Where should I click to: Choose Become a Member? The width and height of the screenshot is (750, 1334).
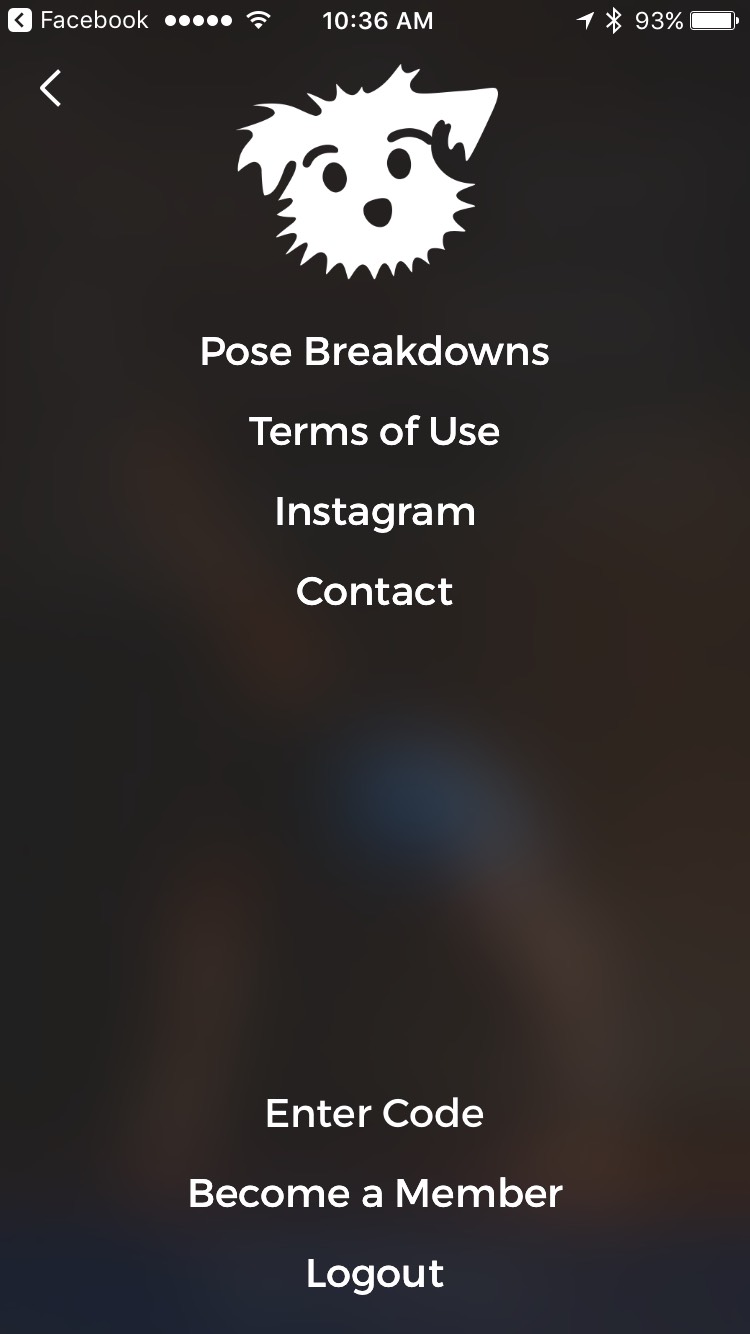click(x=375, y=1193)
